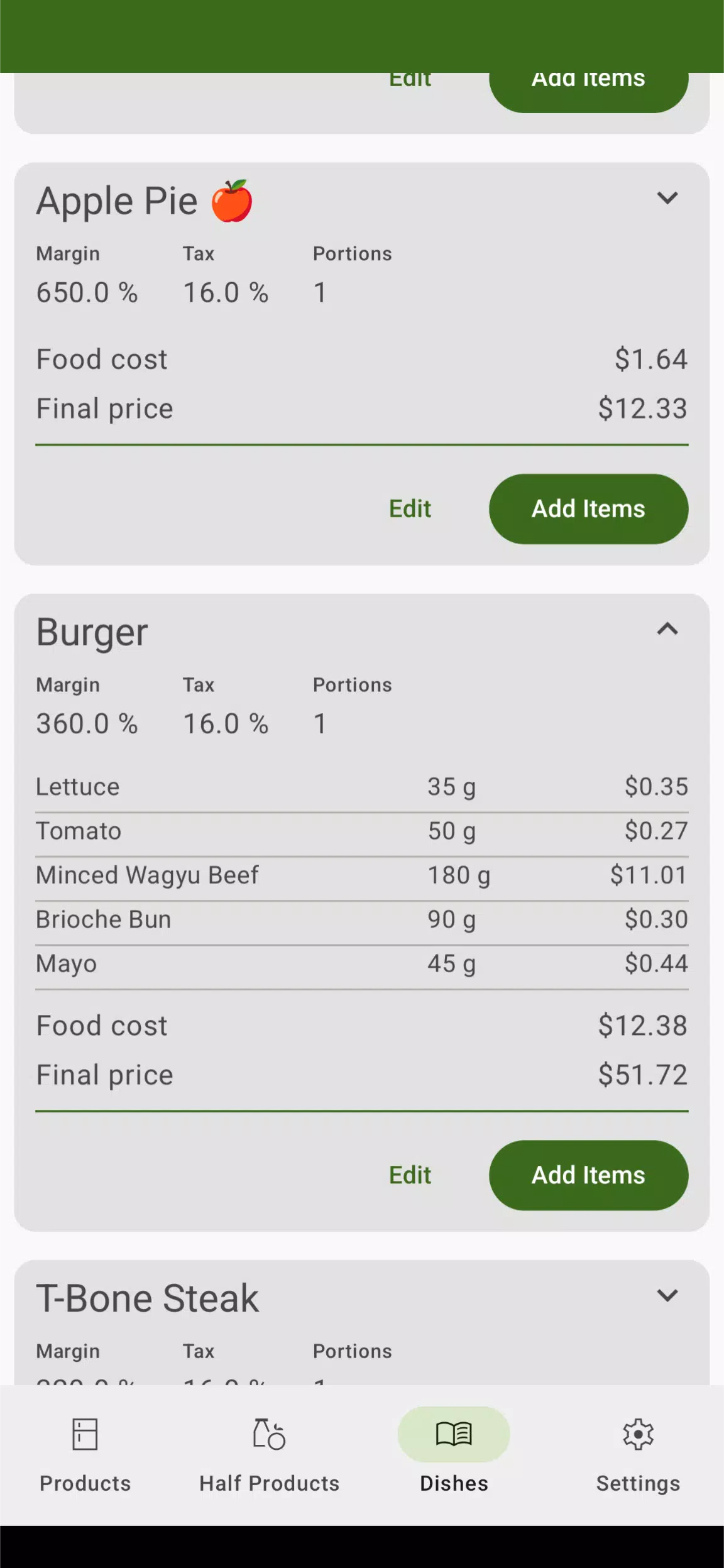The width and height of the screenshot is (724, 1568).
Task: Add items to Apple Pie
Action: click(588, 509)
